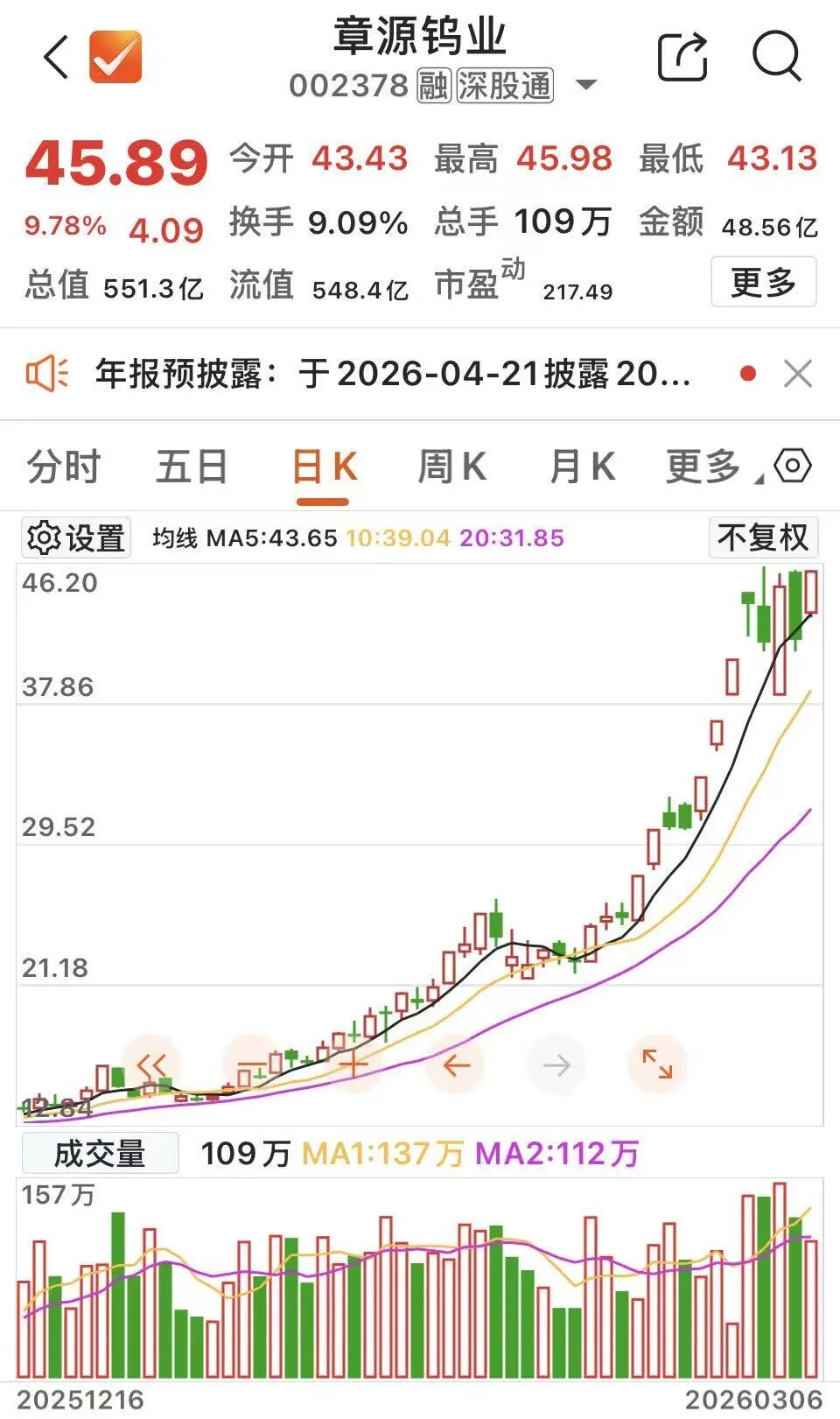This screenshot has width=840, height=1419.
Task: Tap the 融 margin badge below stock name
Action: (x=434, y=84)
